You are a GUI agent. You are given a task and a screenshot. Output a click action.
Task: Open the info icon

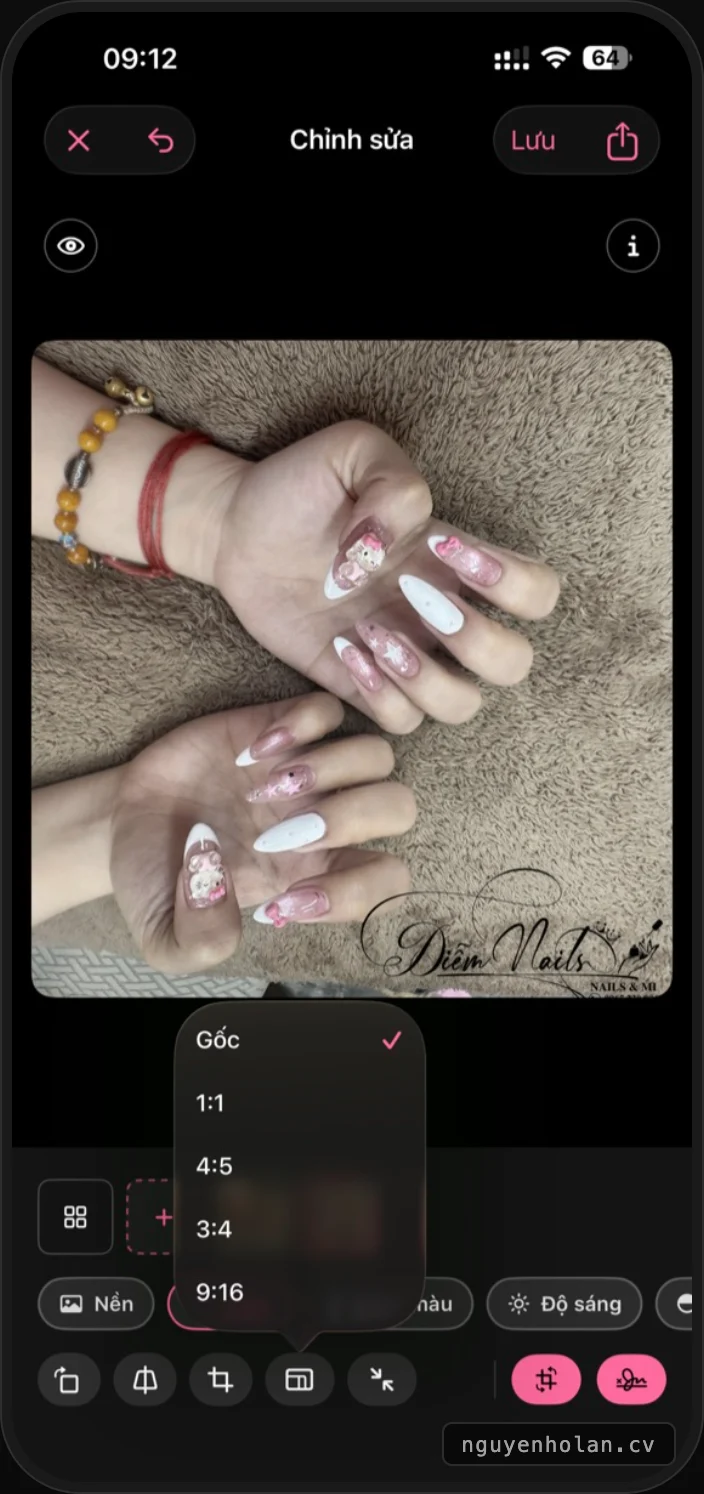[633, 245]
